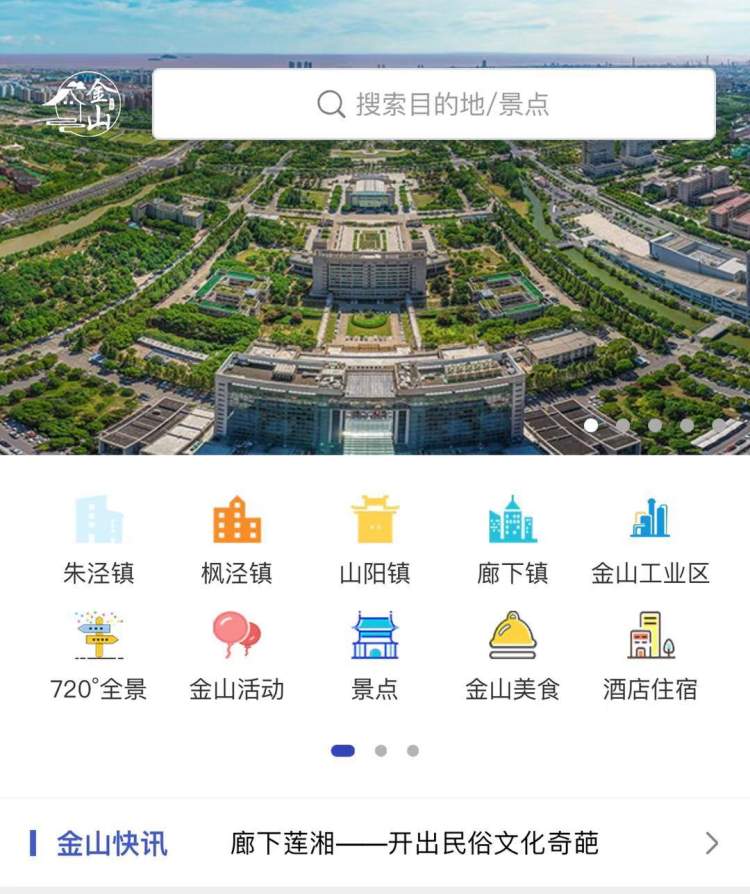Select the 山阳镇 shortcut
The height and width of the screenshot is (894, 750).
click(375, 539)
